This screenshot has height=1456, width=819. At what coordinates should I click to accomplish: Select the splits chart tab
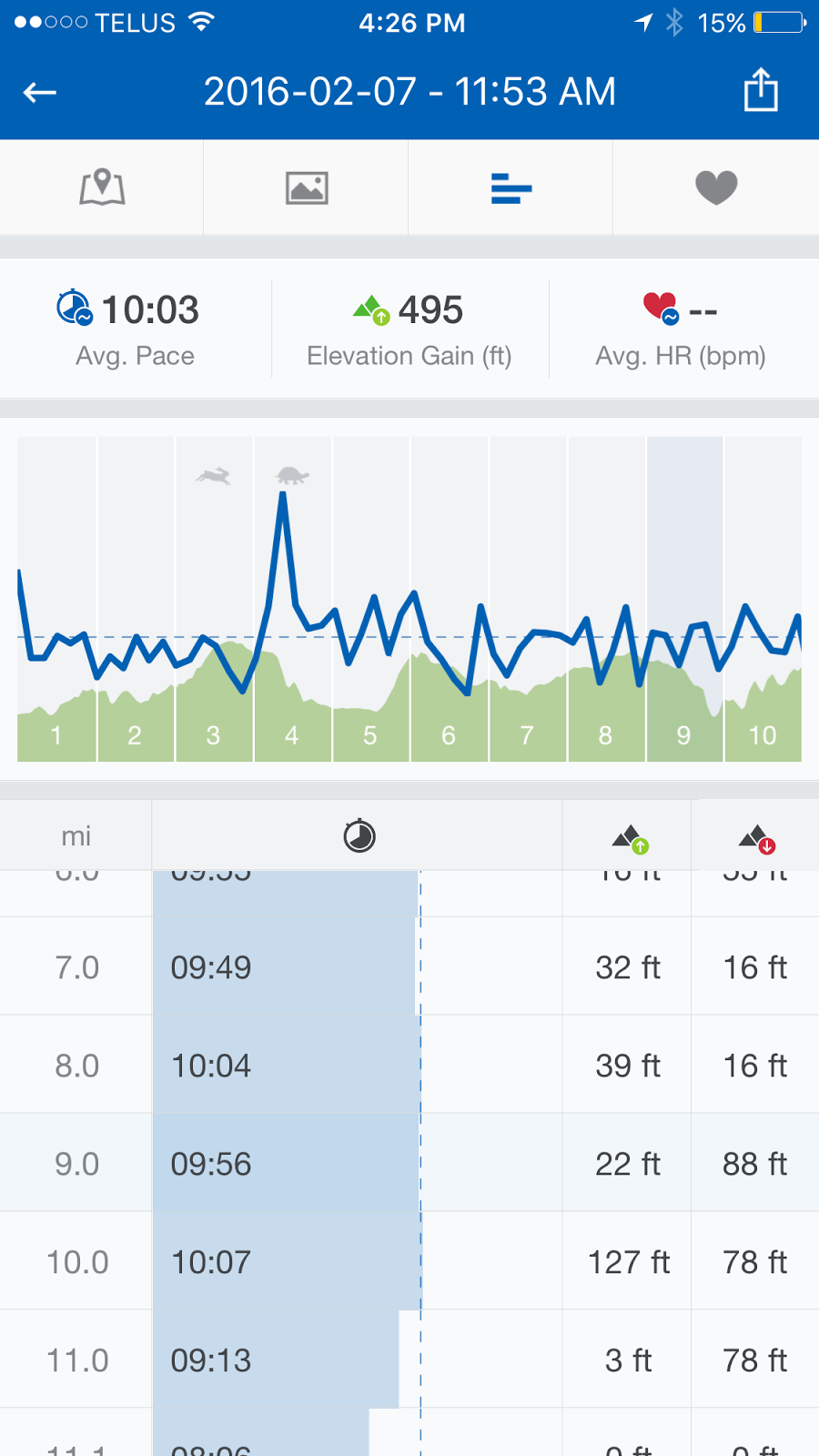tap(511, 188)
